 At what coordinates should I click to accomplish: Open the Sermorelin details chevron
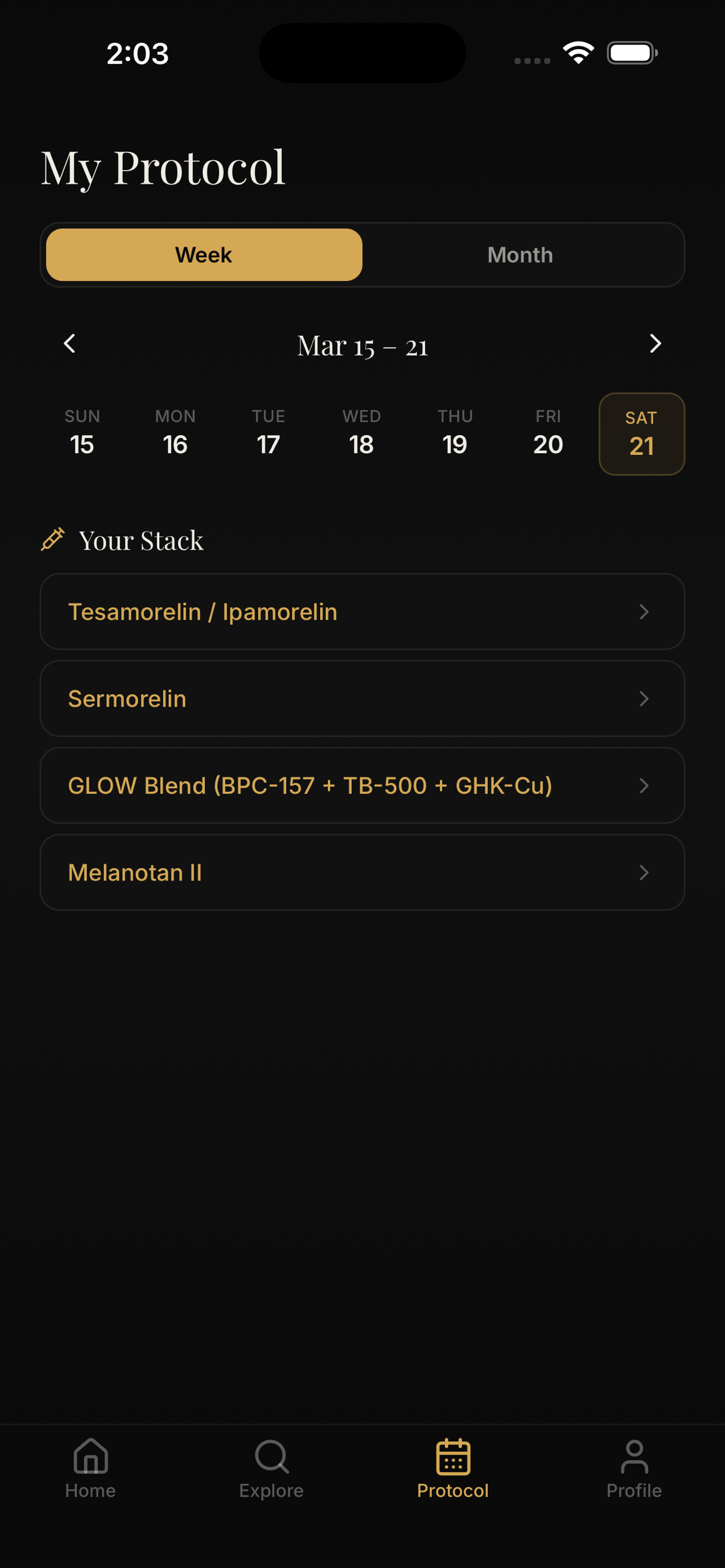(x=645, y=699)
